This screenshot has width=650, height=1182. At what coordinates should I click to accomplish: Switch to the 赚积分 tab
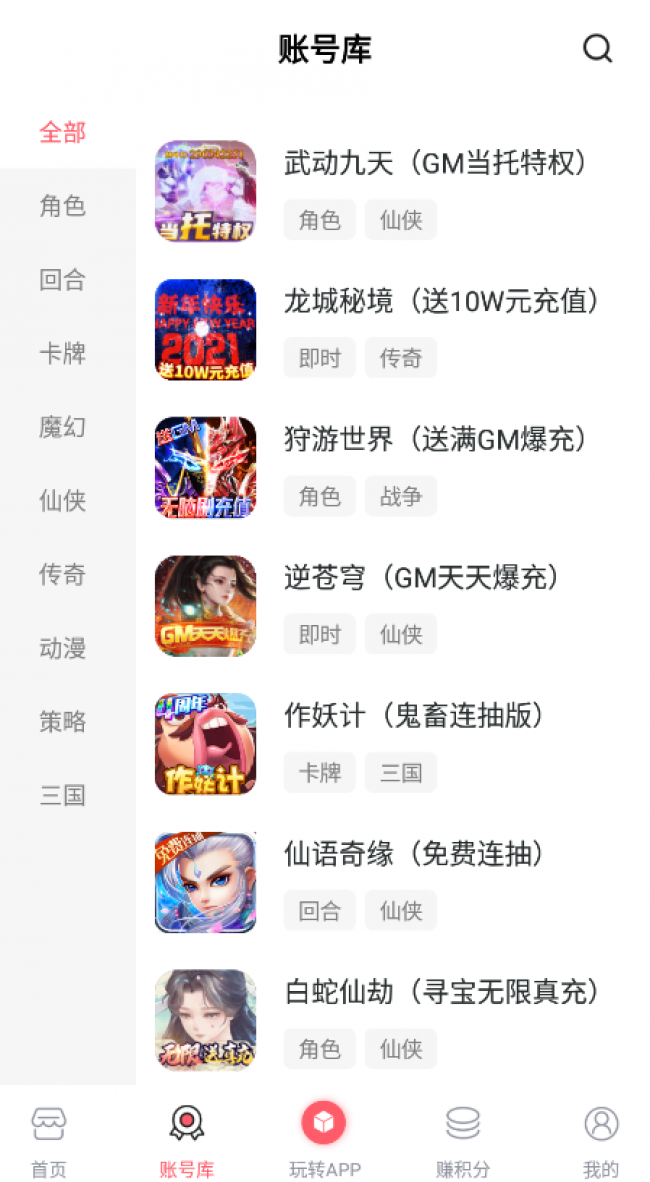click(463, 1139)
